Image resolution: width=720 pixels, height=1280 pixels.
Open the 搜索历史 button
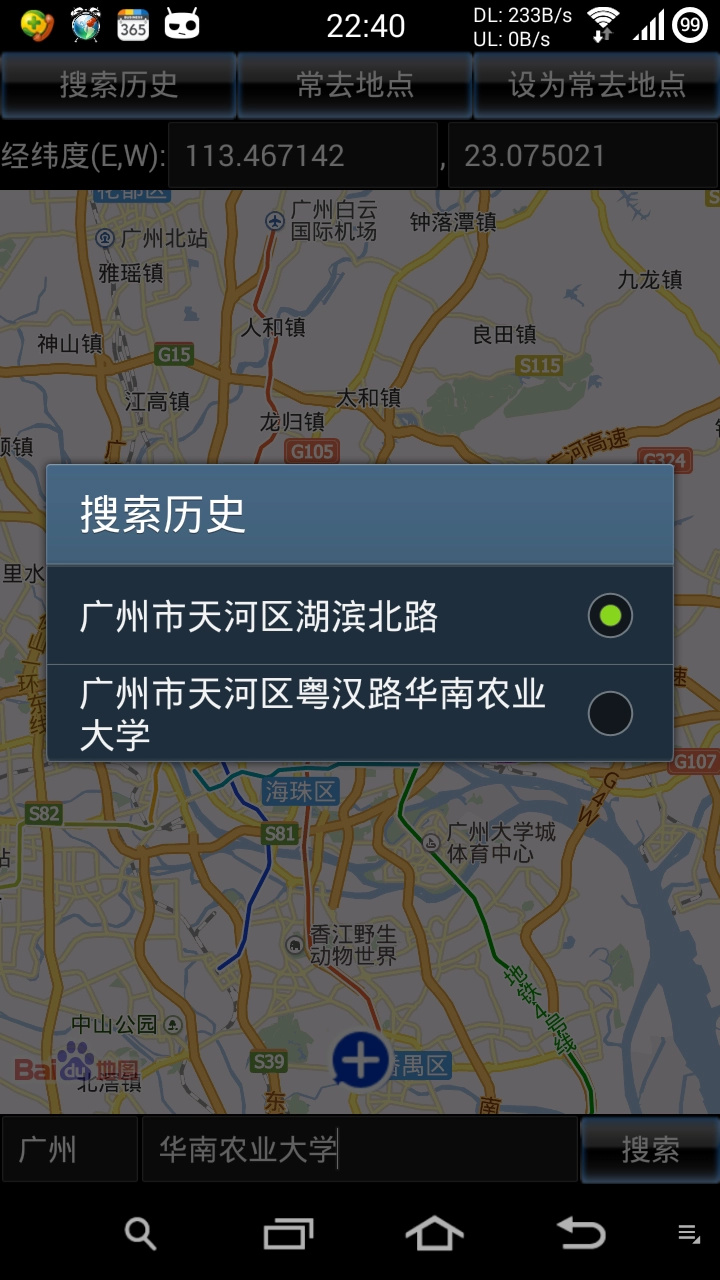(x=118, y=85)
